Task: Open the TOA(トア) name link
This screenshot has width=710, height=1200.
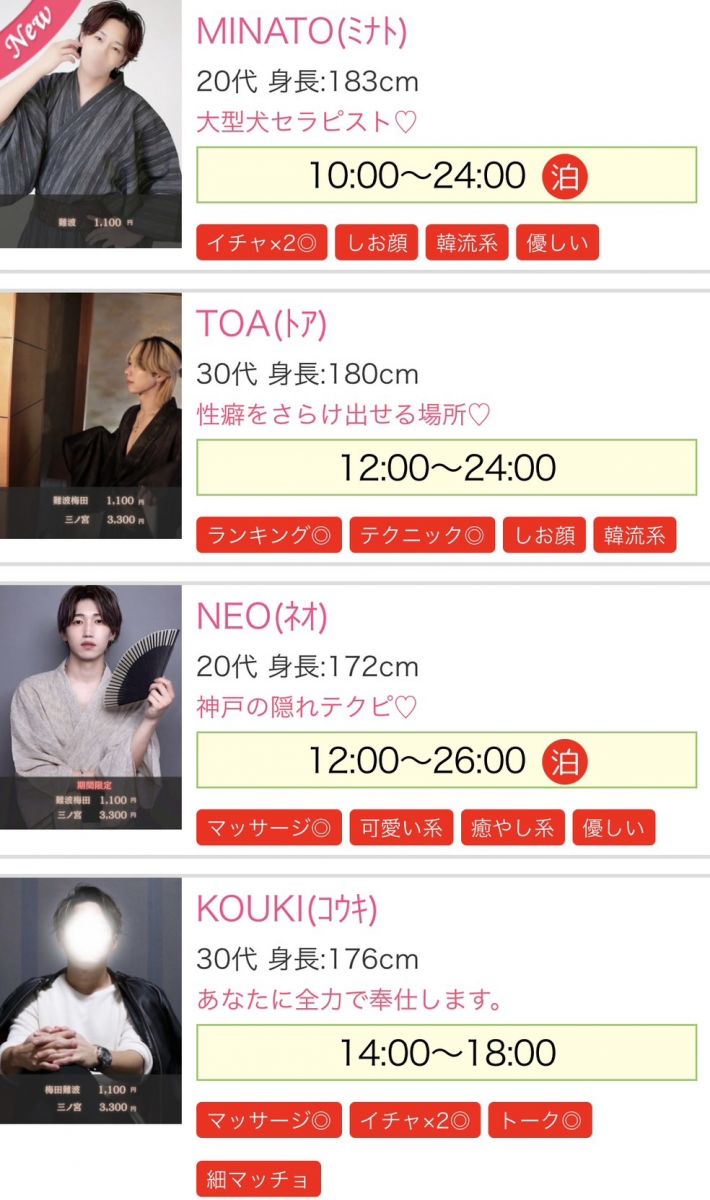Action: click(x=262, y=324)
